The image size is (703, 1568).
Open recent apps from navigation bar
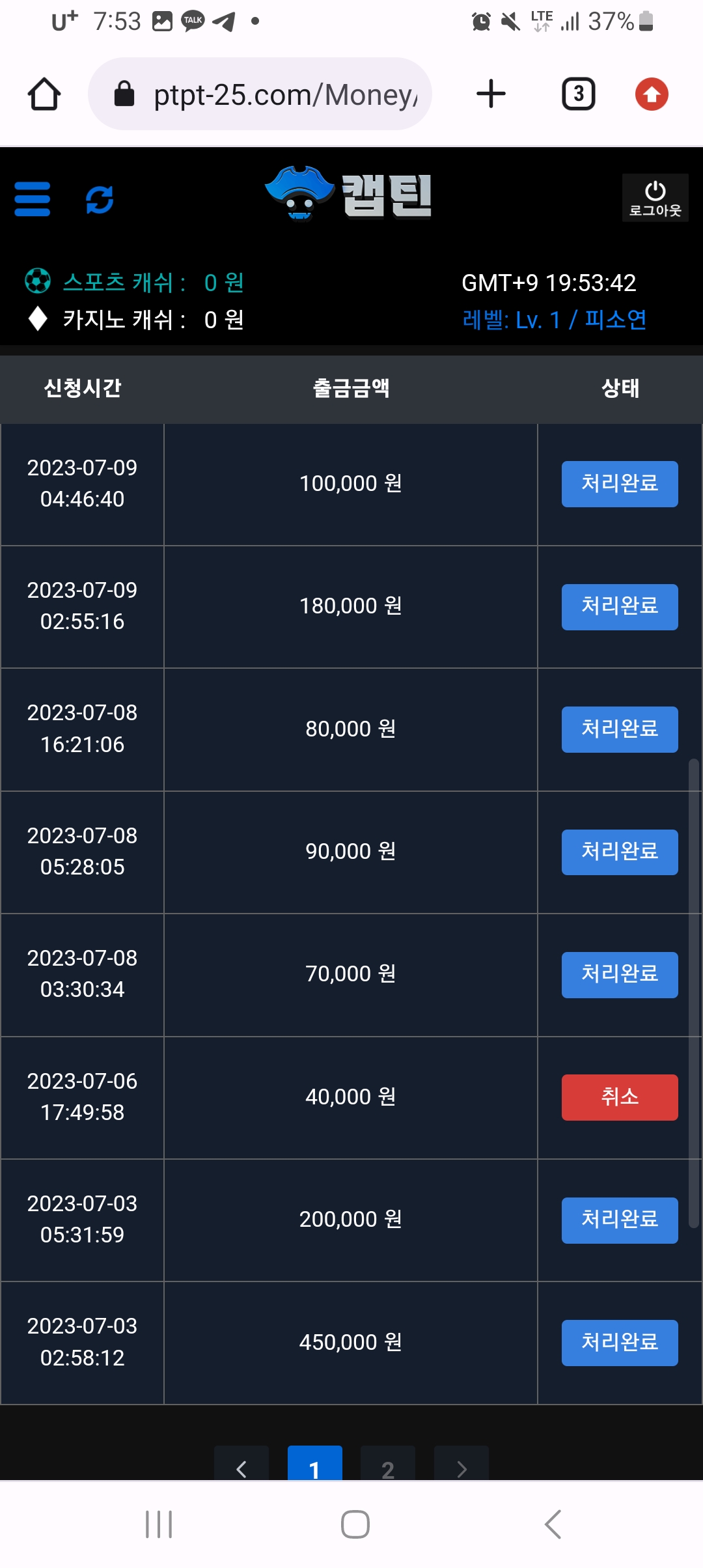159,1524
